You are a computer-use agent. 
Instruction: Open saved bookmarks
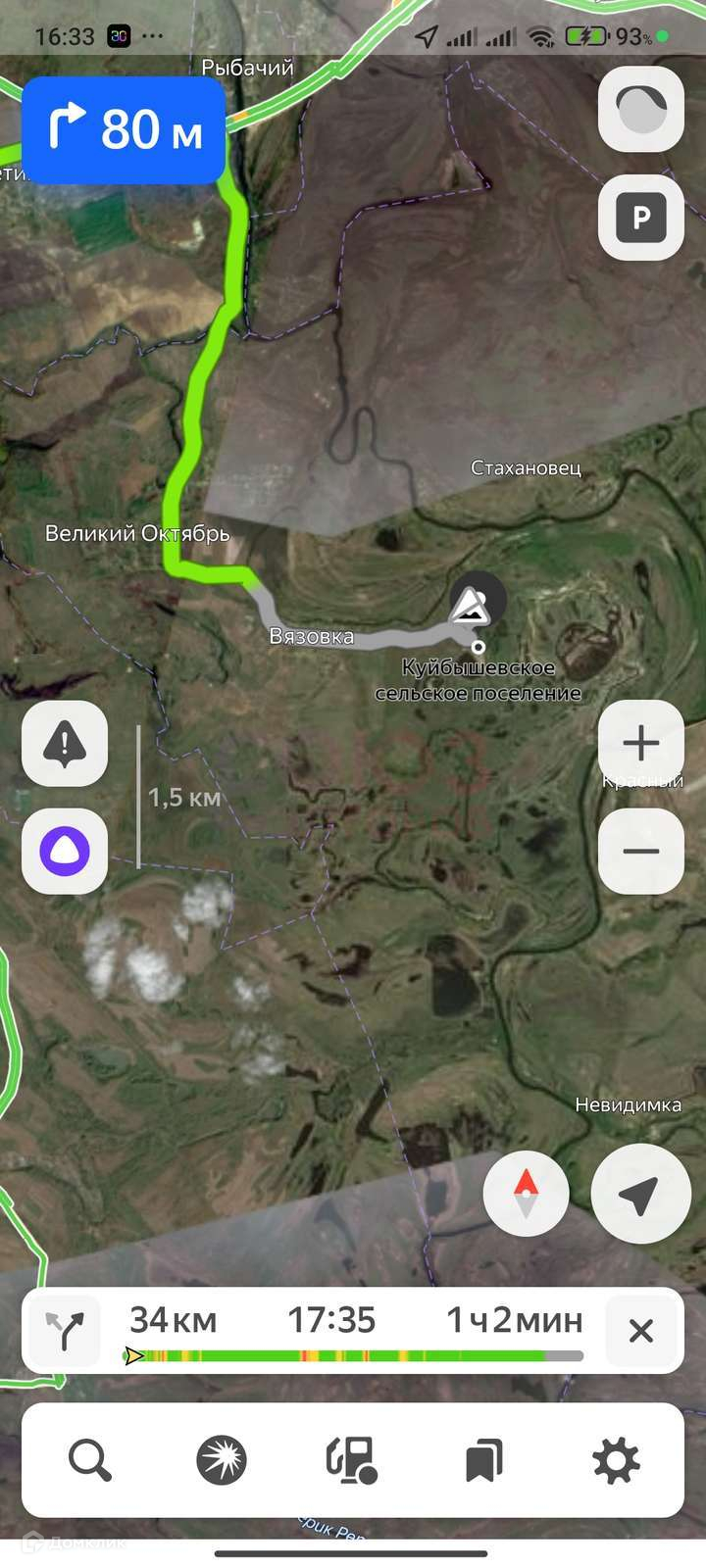[483, 1460]
